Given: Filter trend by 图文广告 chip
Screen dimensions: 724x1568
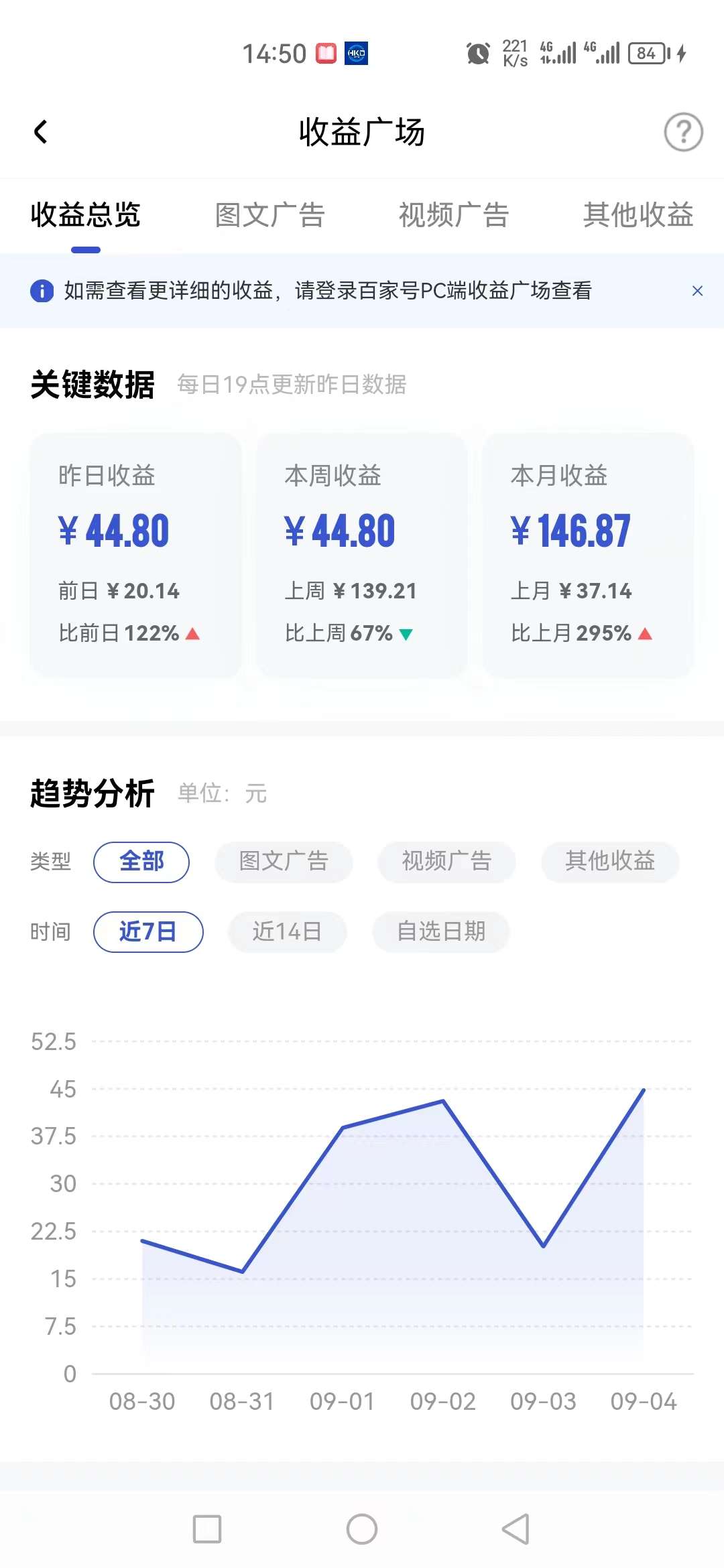Looking at the screenshot, I should pos(284,862).
